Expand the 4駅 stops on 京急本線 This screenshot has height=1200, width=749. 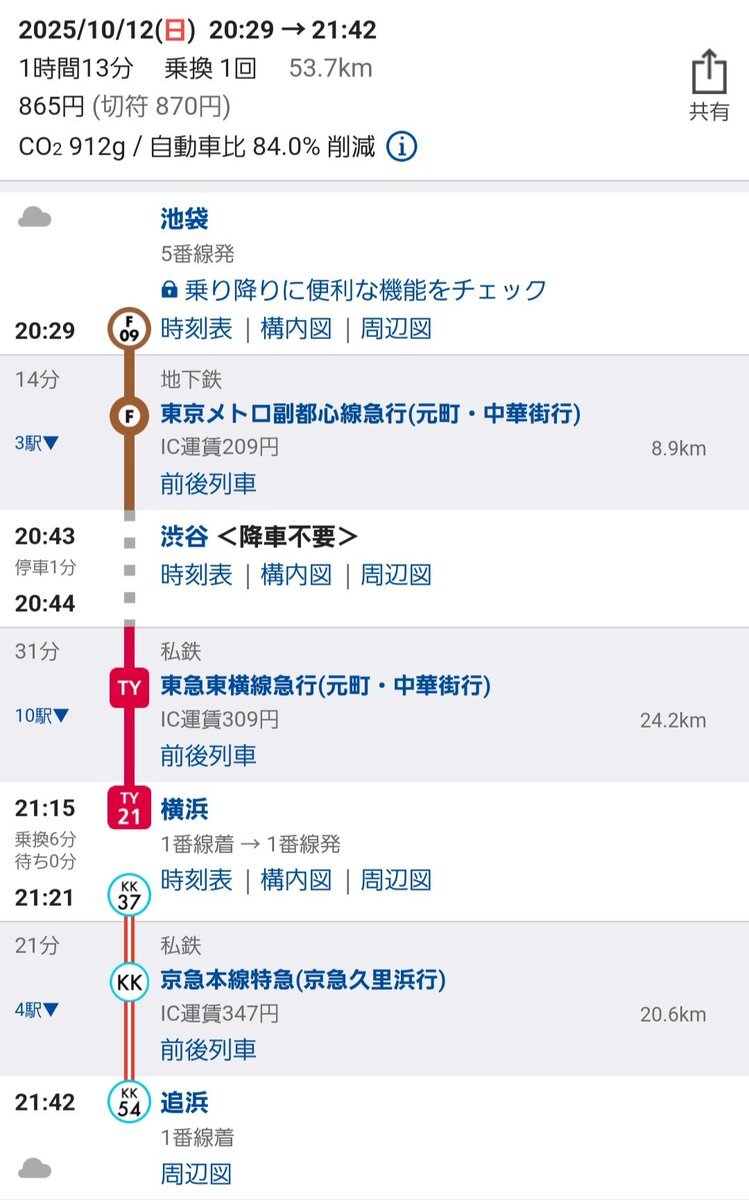tap(36, 1010)
